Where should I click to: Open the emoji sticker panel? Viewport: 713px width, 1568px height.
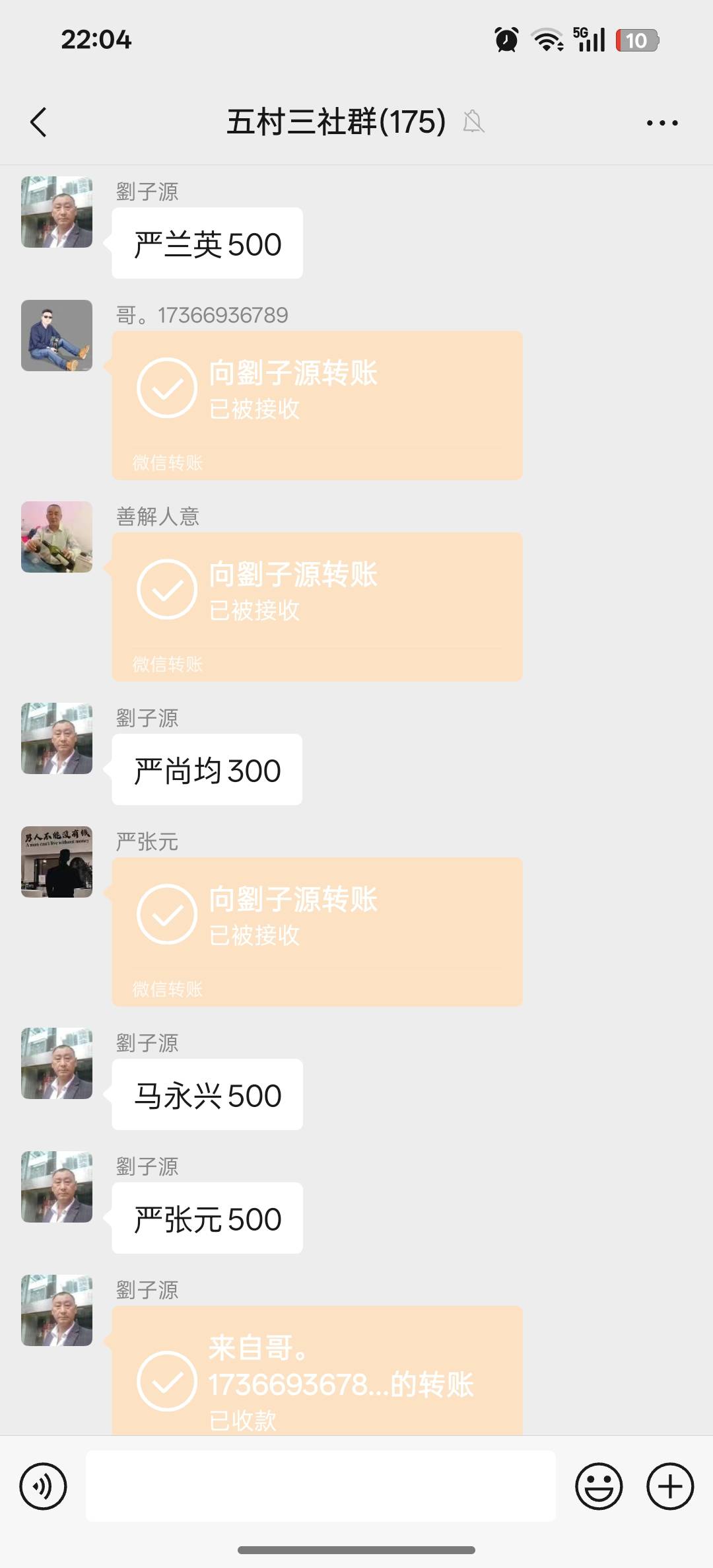[x=599, y=1486]
